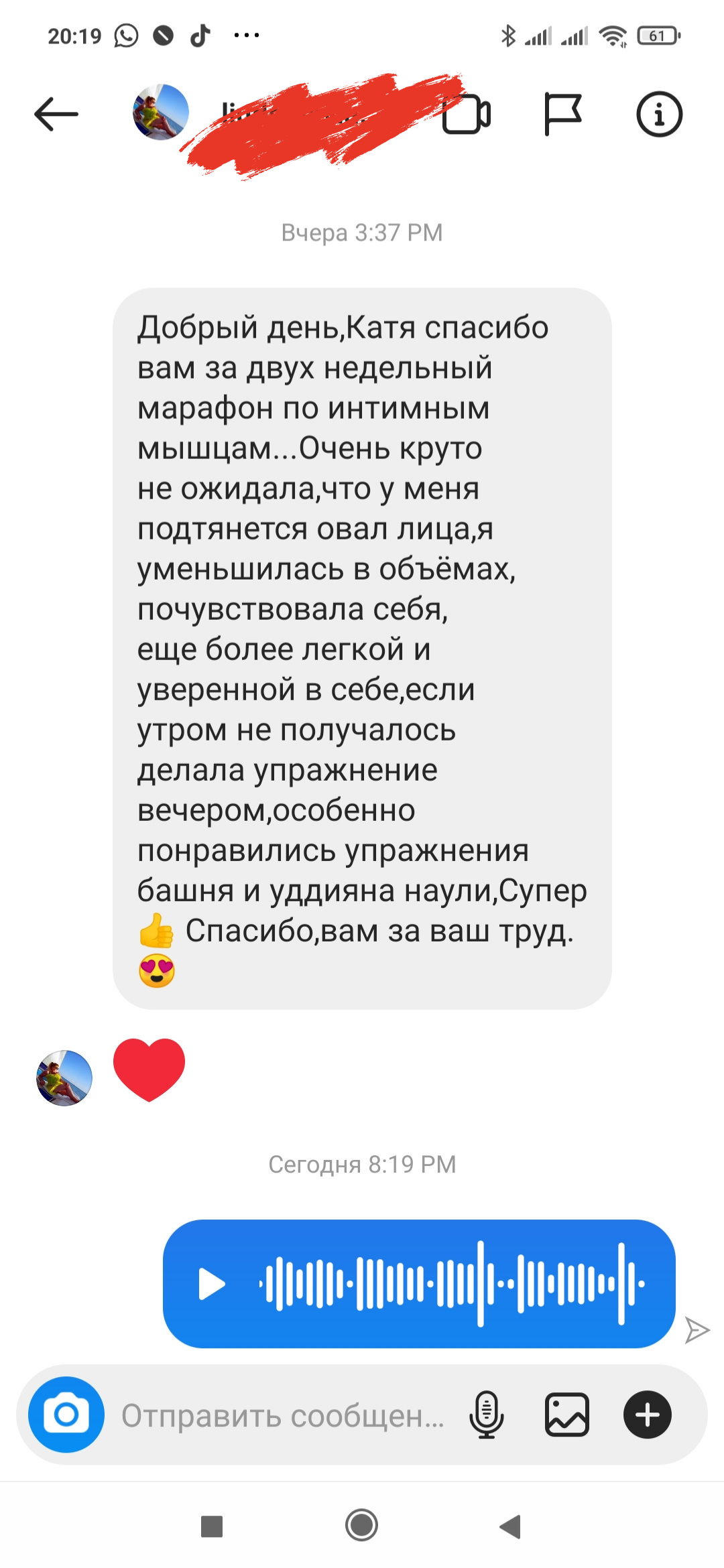This screenshot has width=724, height=1568.
Task: Go back from the chat
Action: [x=56, y=114]
